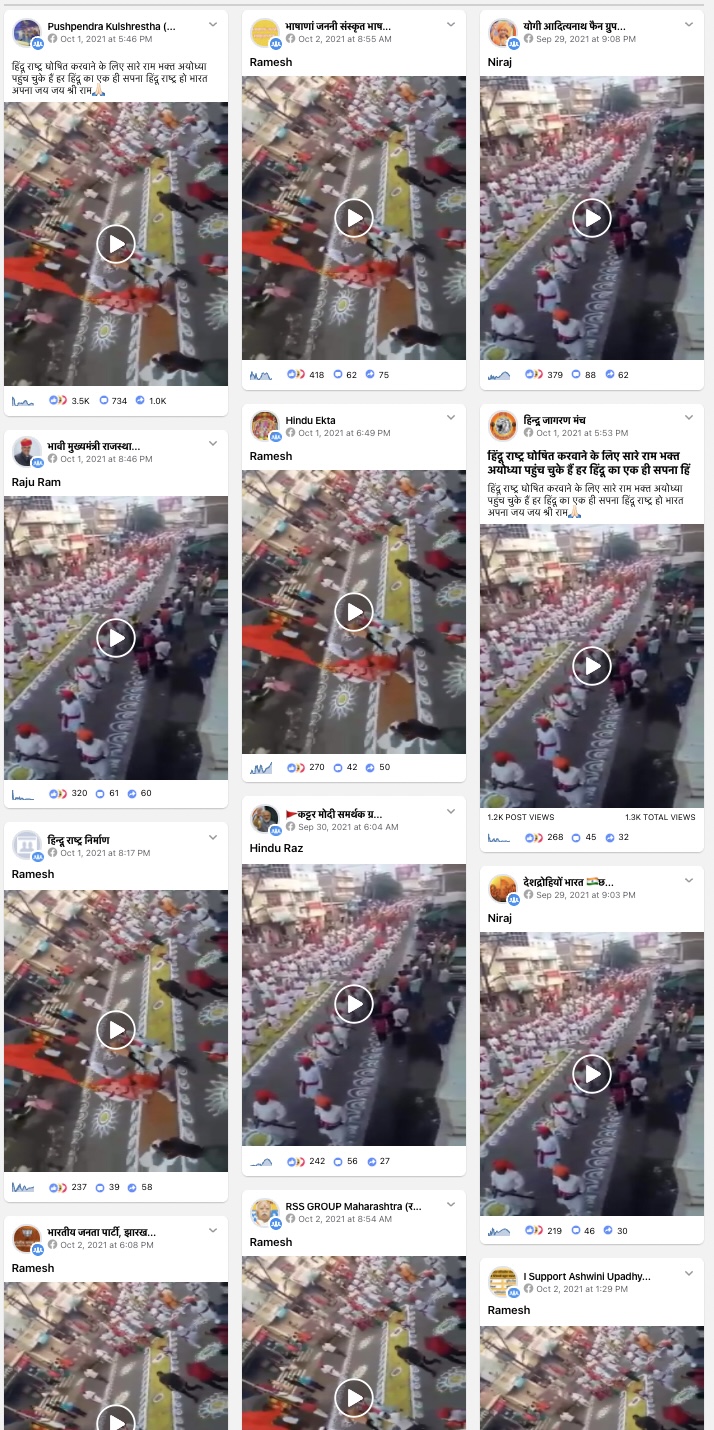Play the video in हिन्दू राष्ट्र निर्माण post

(x=116, y=1030)
